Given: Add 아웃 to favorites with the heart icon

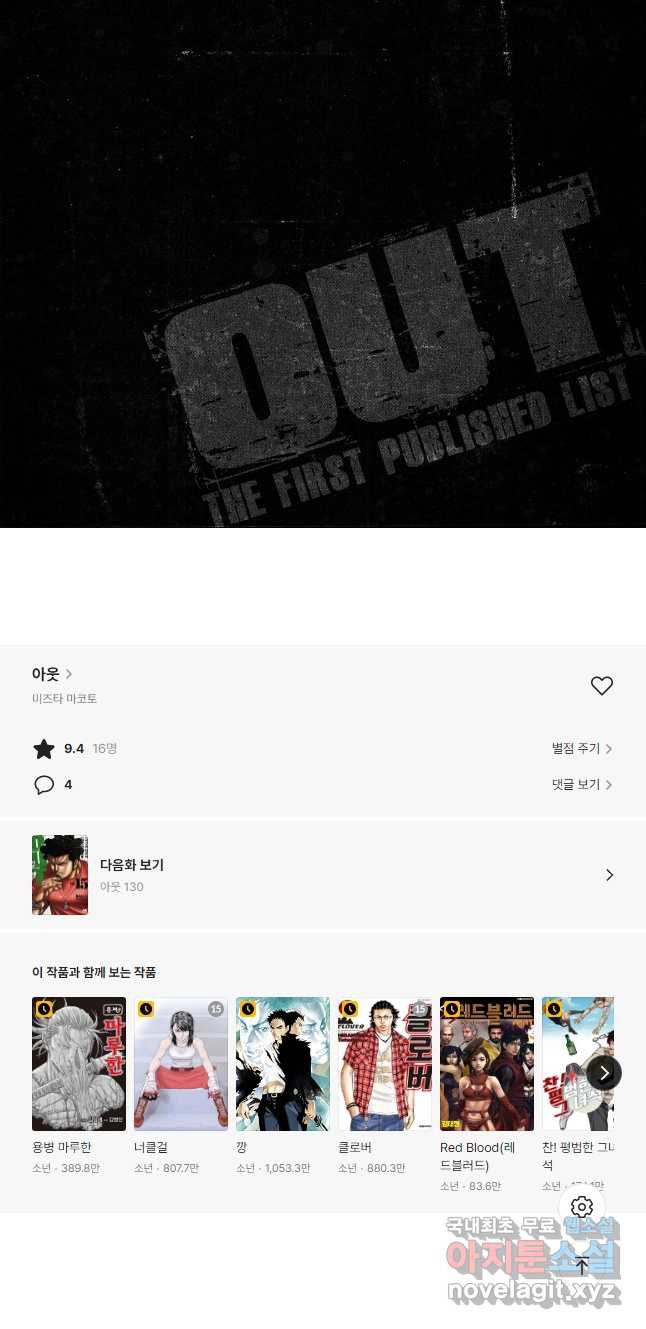Looking at the screenshot, I should 601,686.
